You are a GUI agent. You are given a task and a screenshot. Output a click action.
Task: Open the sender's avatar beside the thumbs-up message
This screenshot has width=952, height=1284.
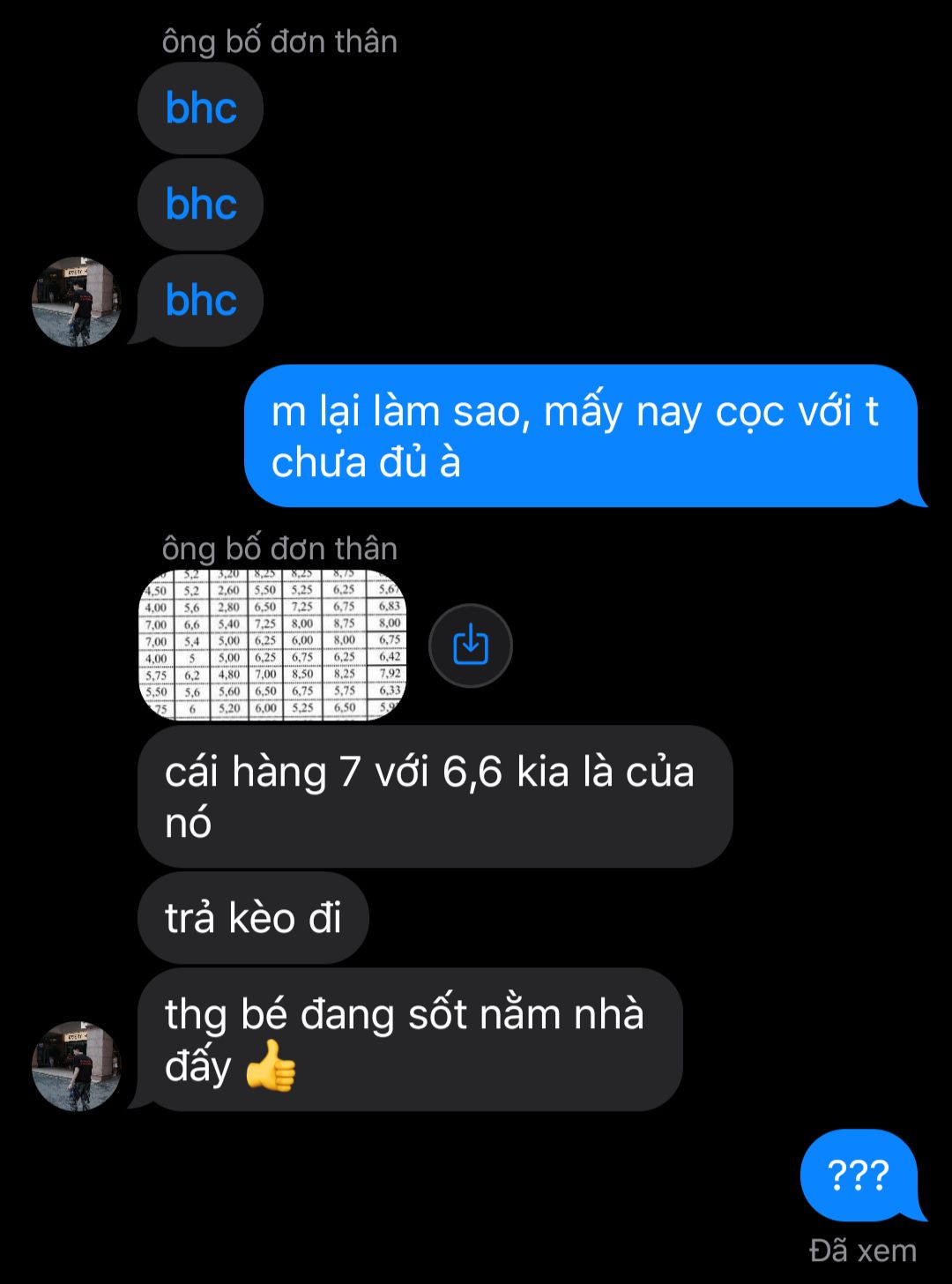point(77,1065)
